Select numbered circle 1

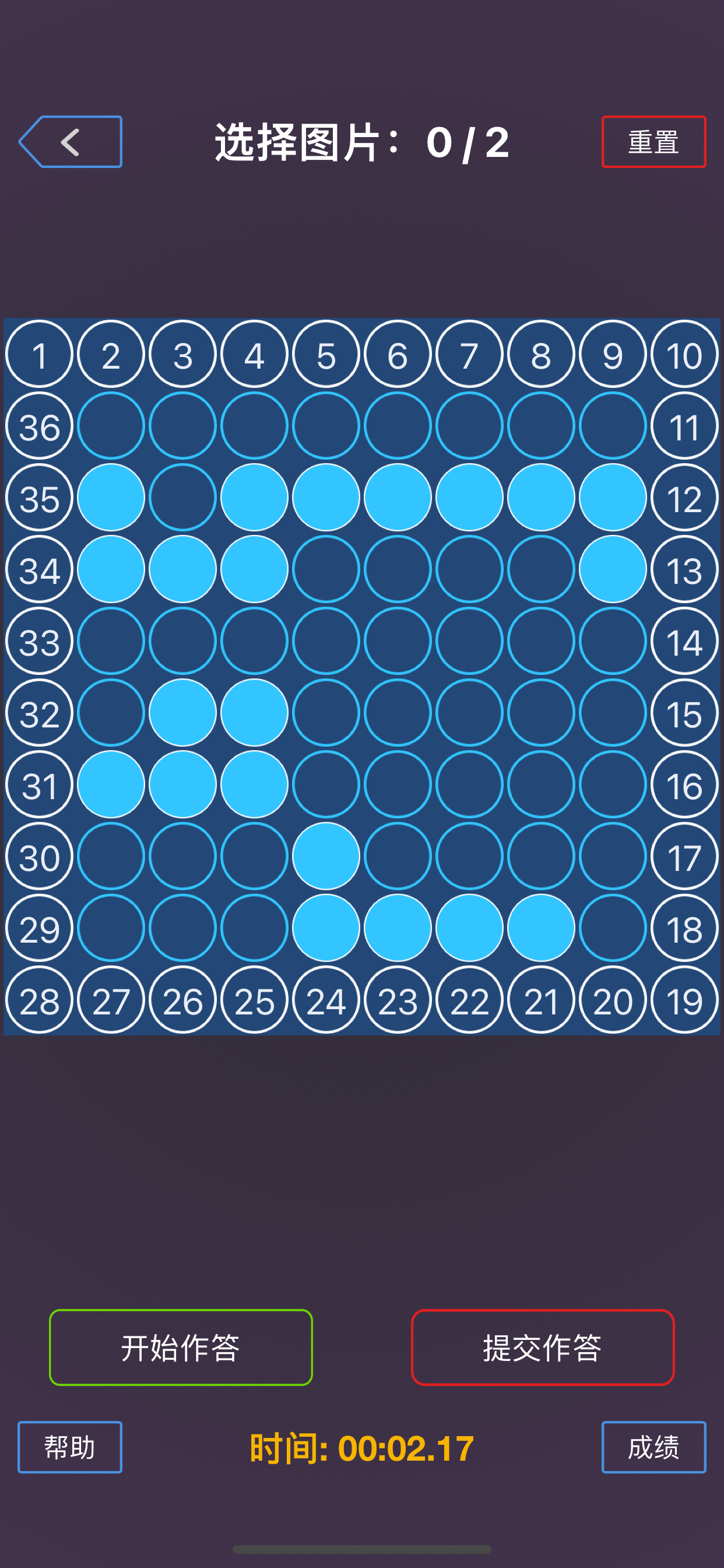pos(40,354)
